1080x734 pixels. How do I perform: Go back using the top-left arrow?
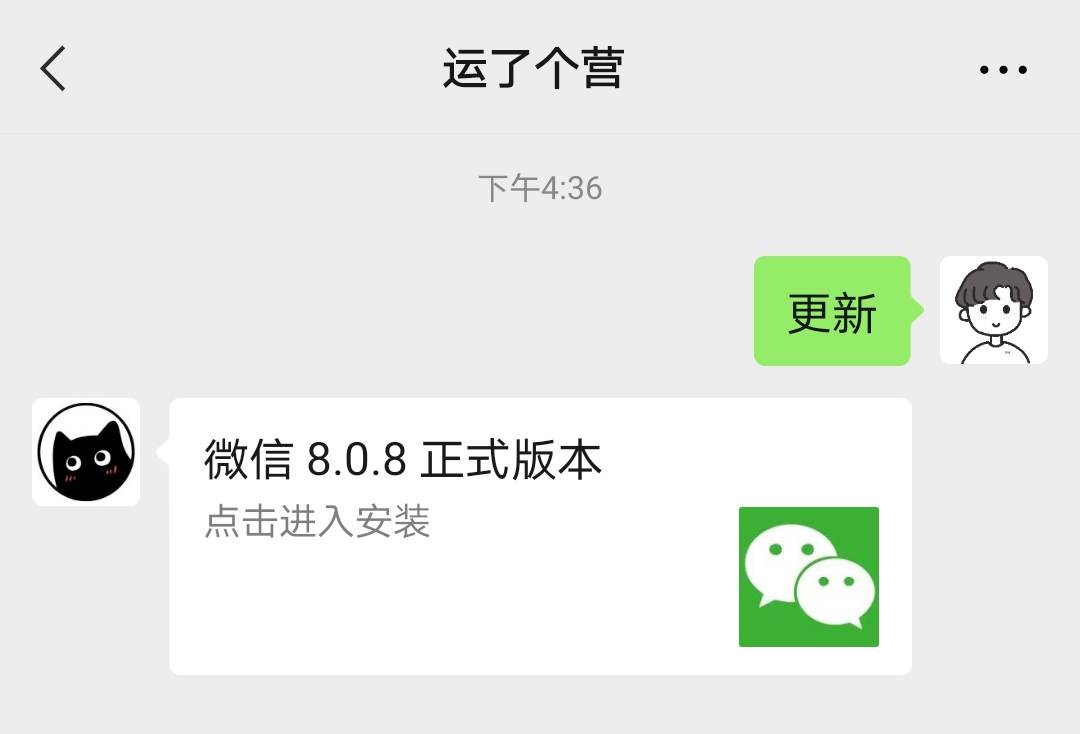tap(53, 69)
